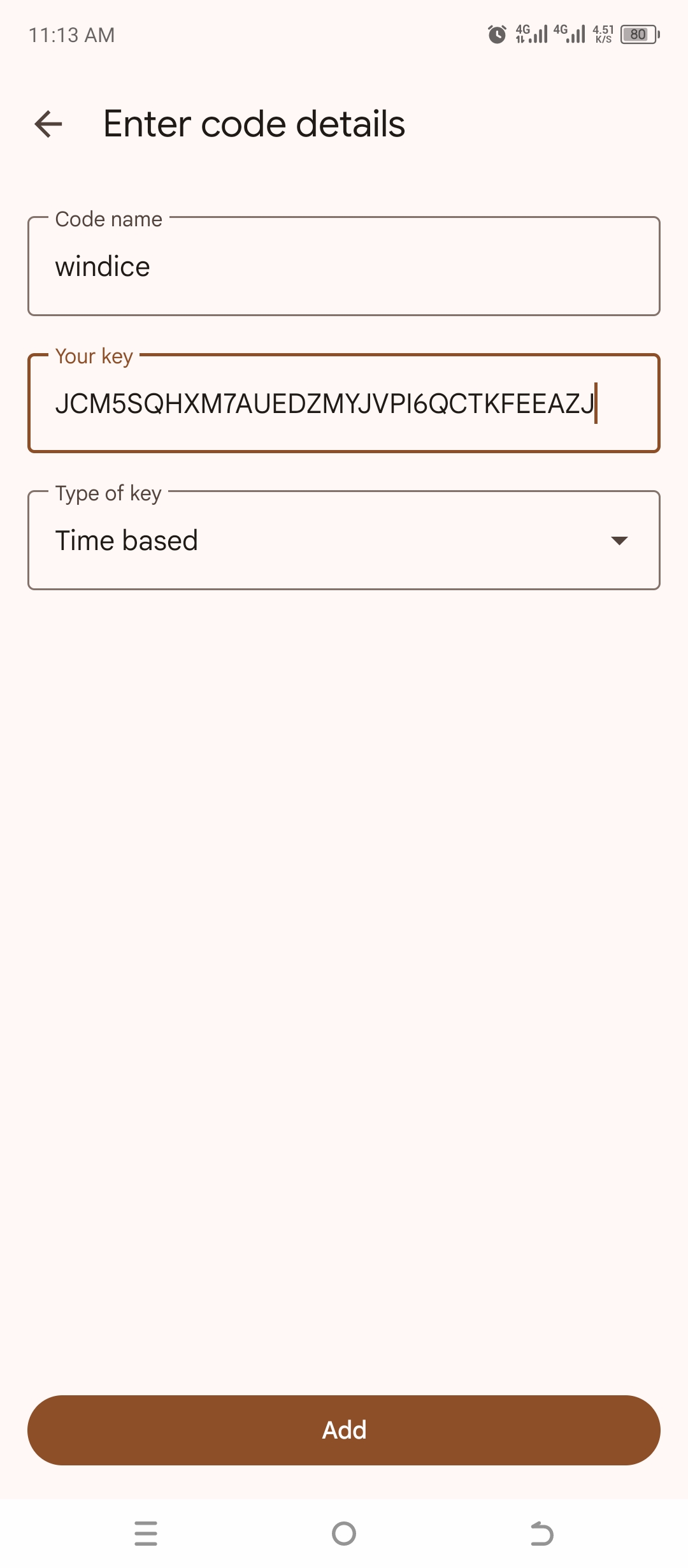Open the recent apps menu
688x1568 pixels.
146,1533
